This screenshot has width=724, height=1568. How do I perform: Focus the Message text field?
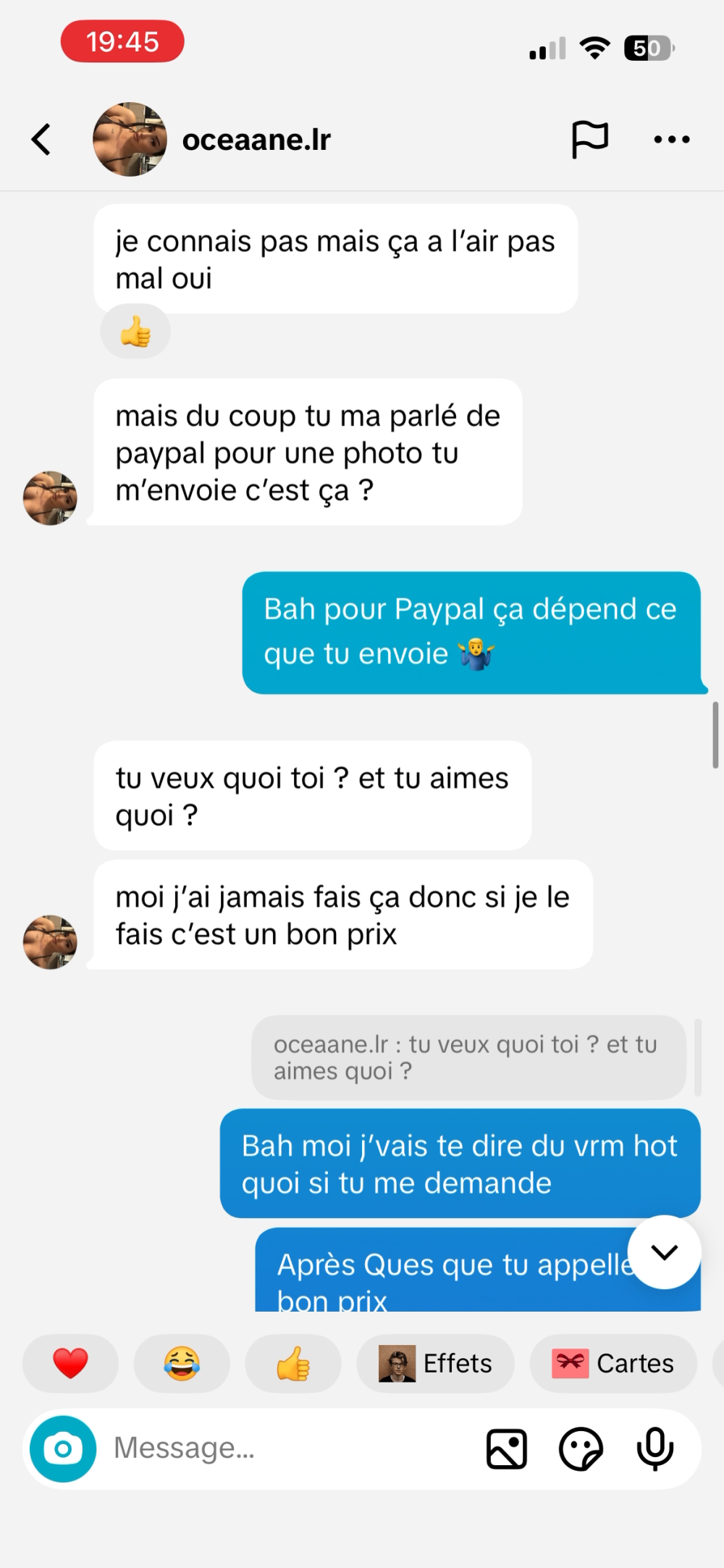click(290, 1449)
